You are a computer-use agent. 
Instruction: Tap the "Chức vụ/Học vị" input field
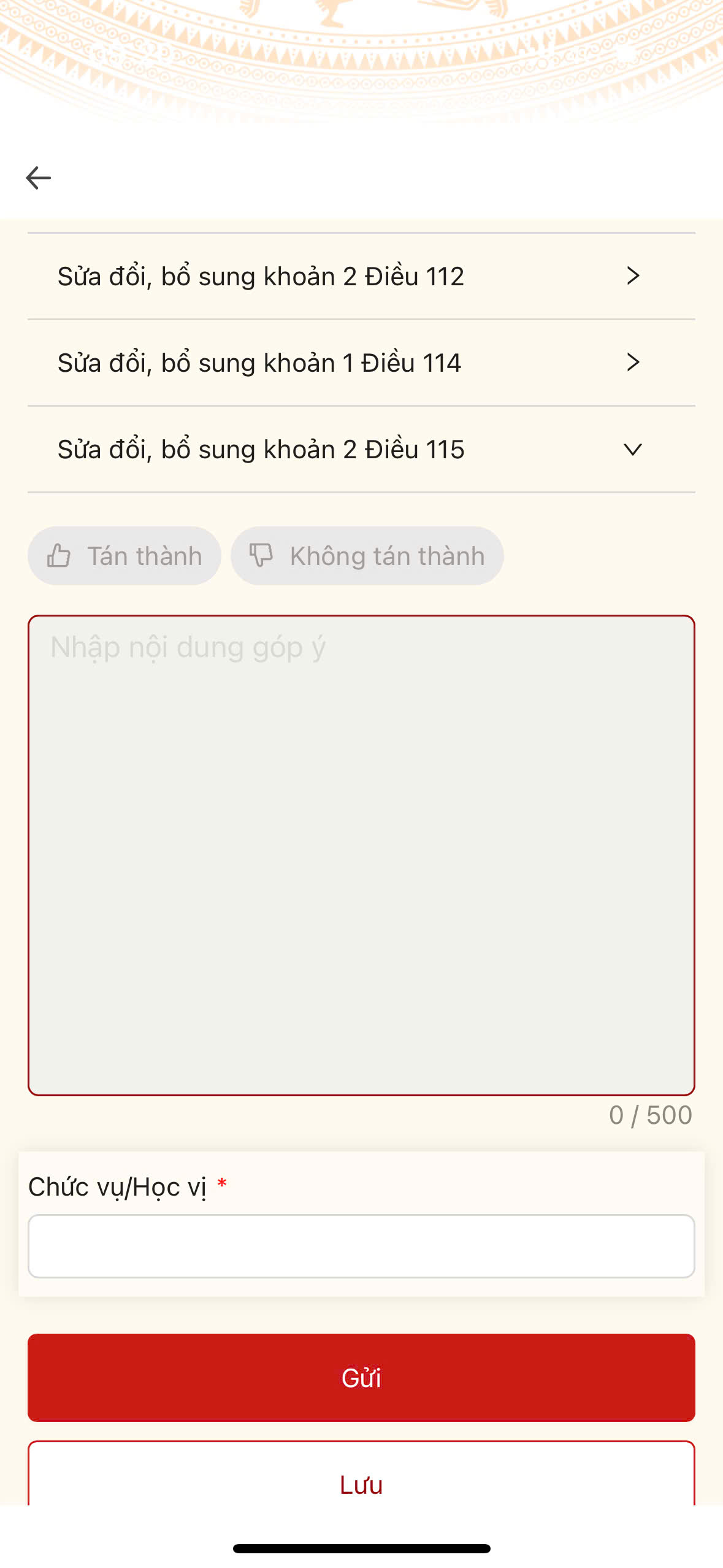pyautogui.click(x=361, y=1246)
